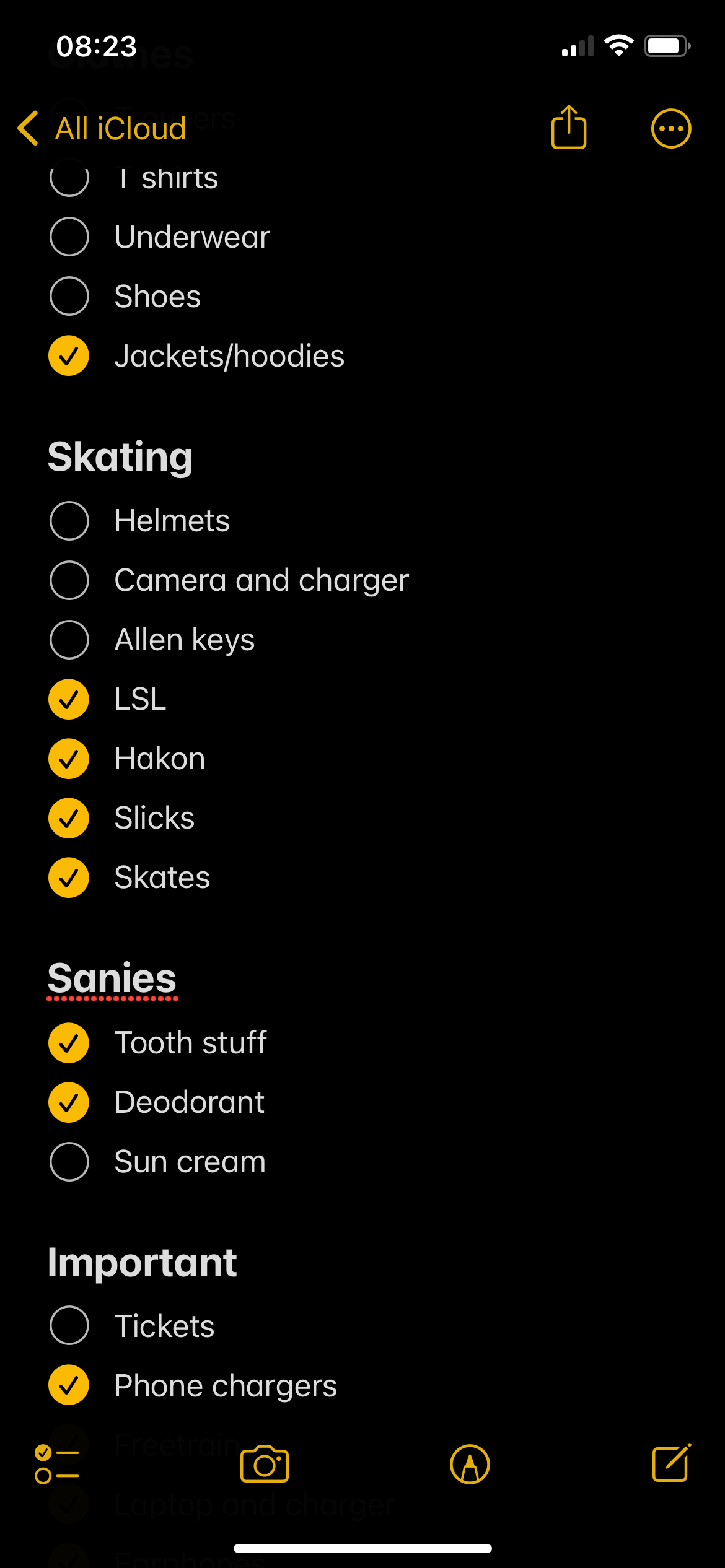Check off Sun cream
The height and width of the screenshot is (1568, 725).
click(x=69, y=1161)
